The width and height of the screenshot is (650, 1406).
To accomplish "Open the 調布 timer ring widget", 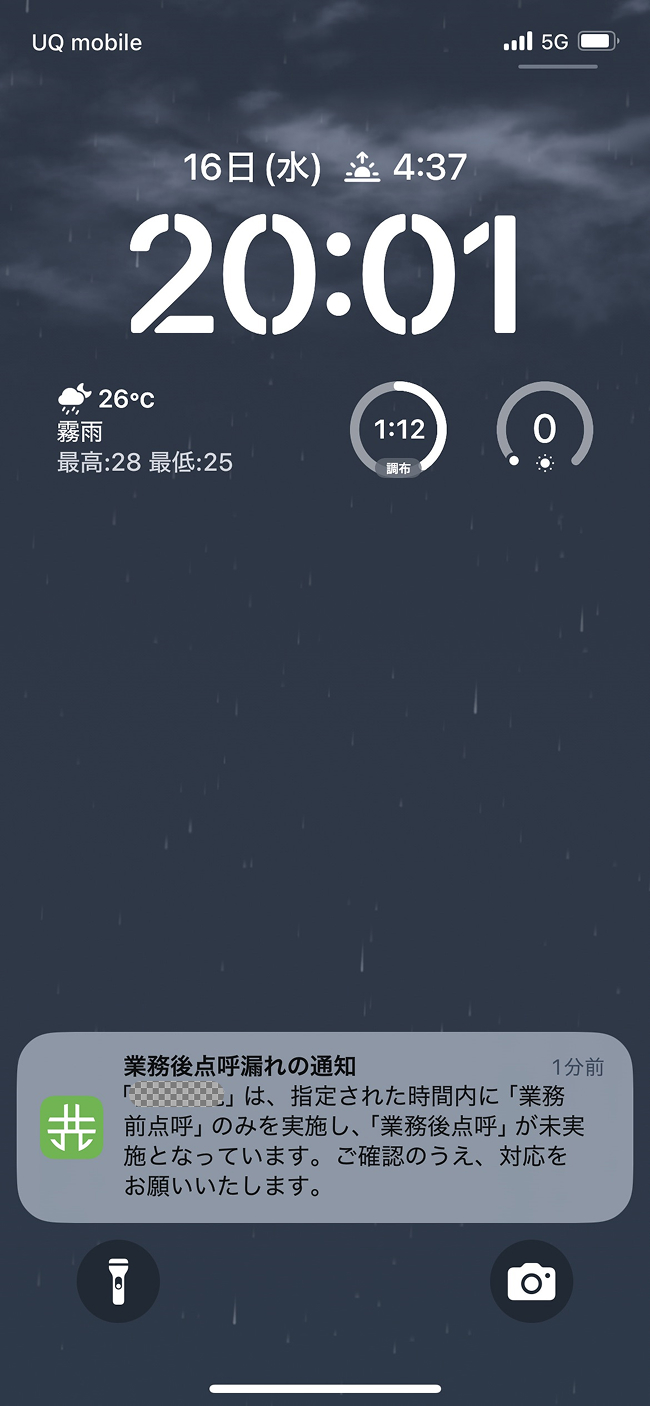I will point(398,429).
